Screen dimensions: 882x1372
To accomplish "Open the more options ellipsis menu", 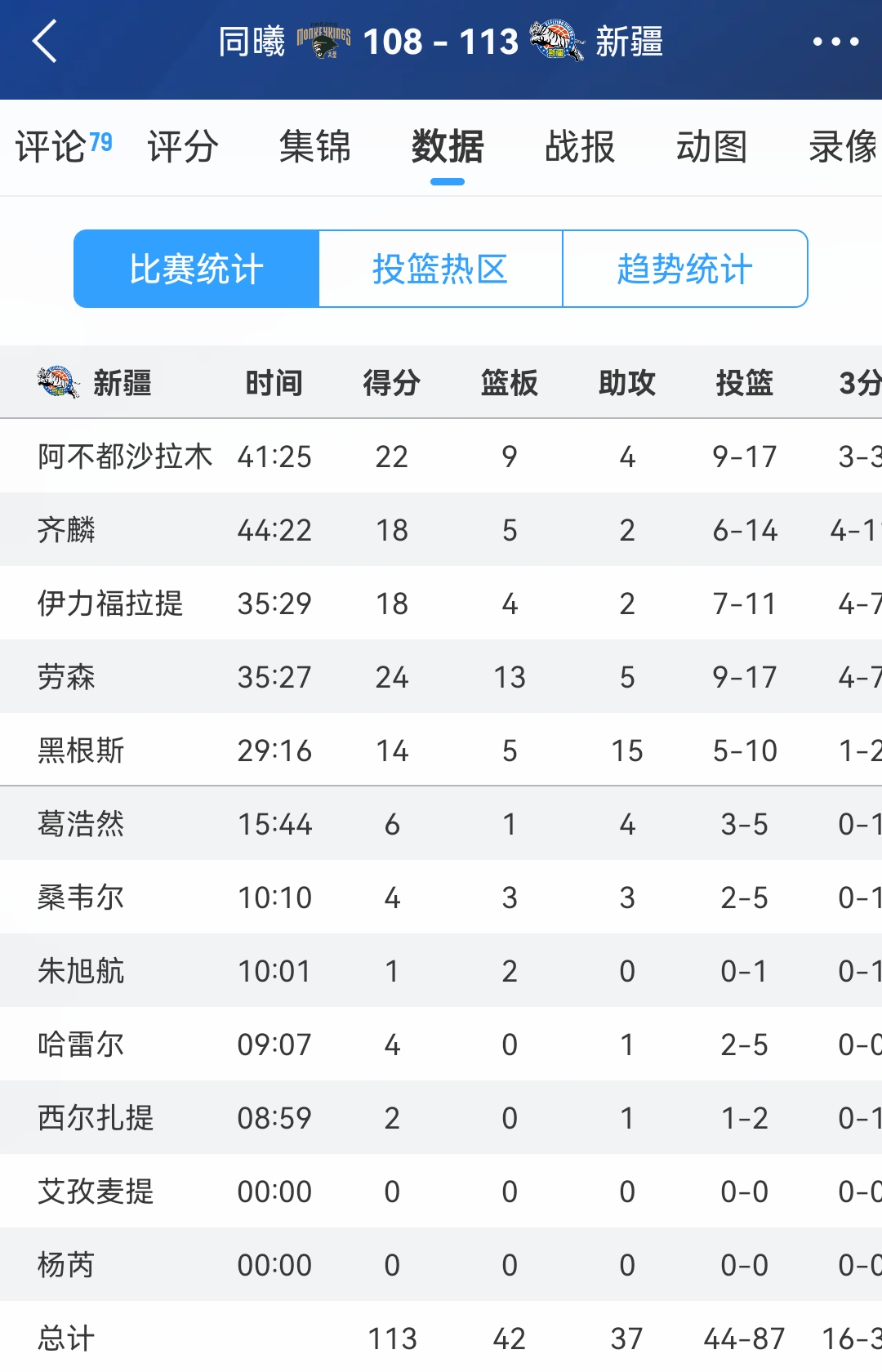I will click(x=835, y=41).
